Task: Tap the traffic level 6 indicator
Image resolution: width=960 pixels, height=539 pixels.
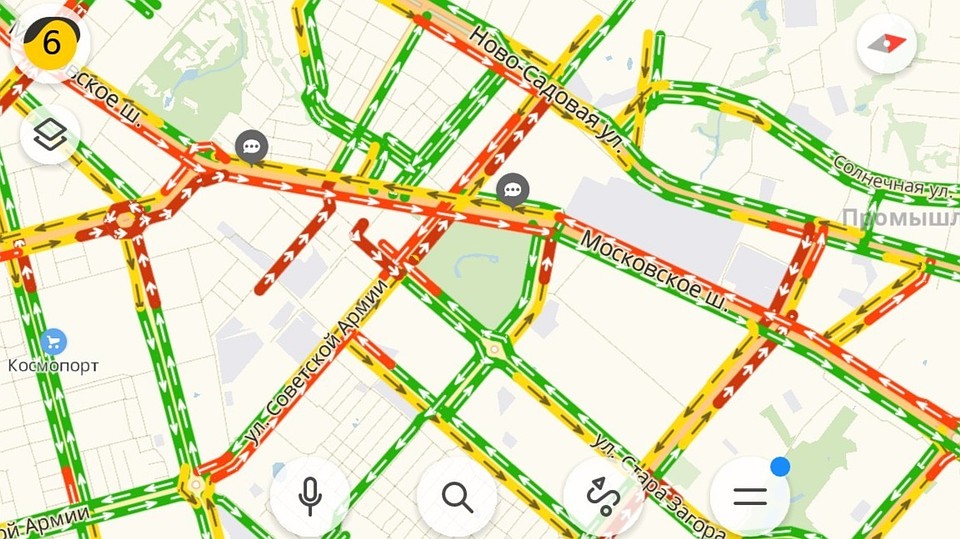Action: coord(50,43)
